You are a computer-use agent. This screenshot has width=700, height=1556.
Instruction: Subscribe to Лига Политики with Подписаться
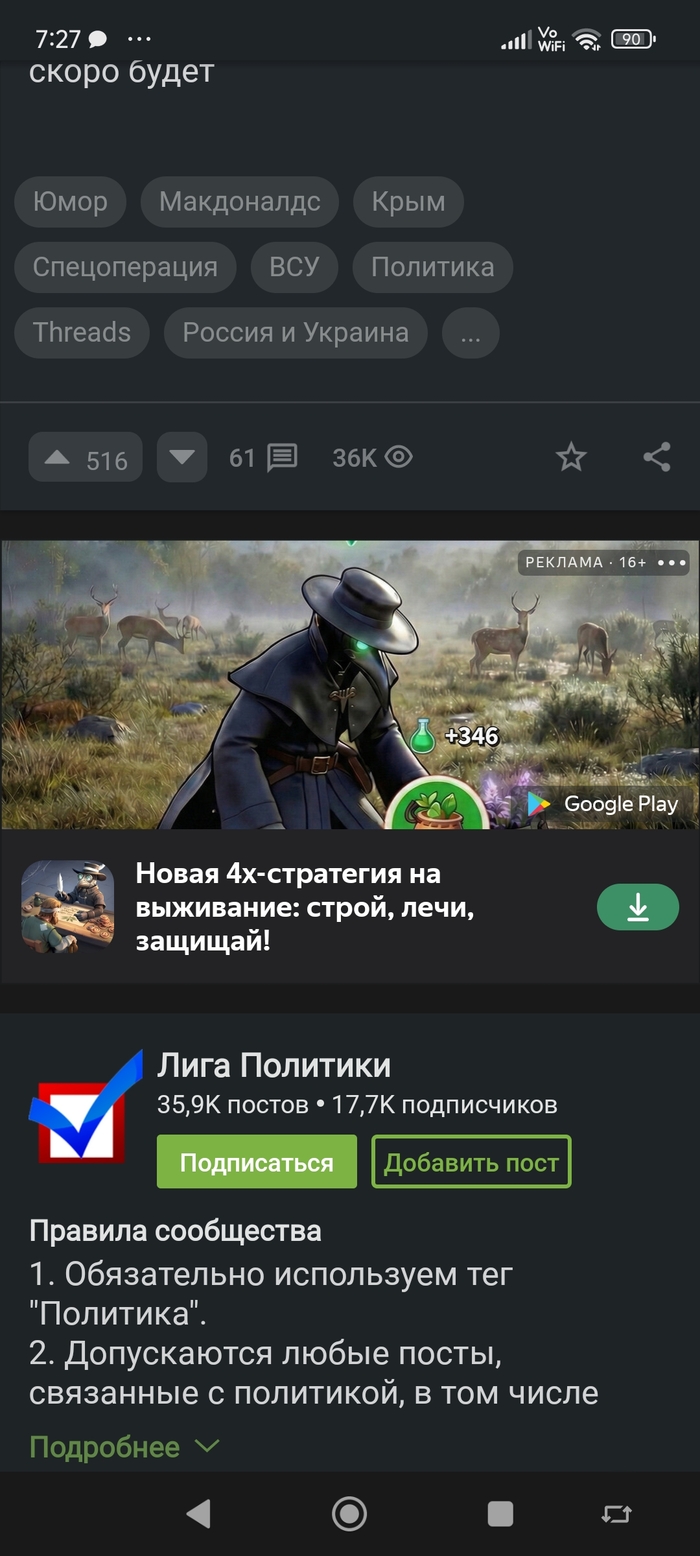[x=256, y=1162]
